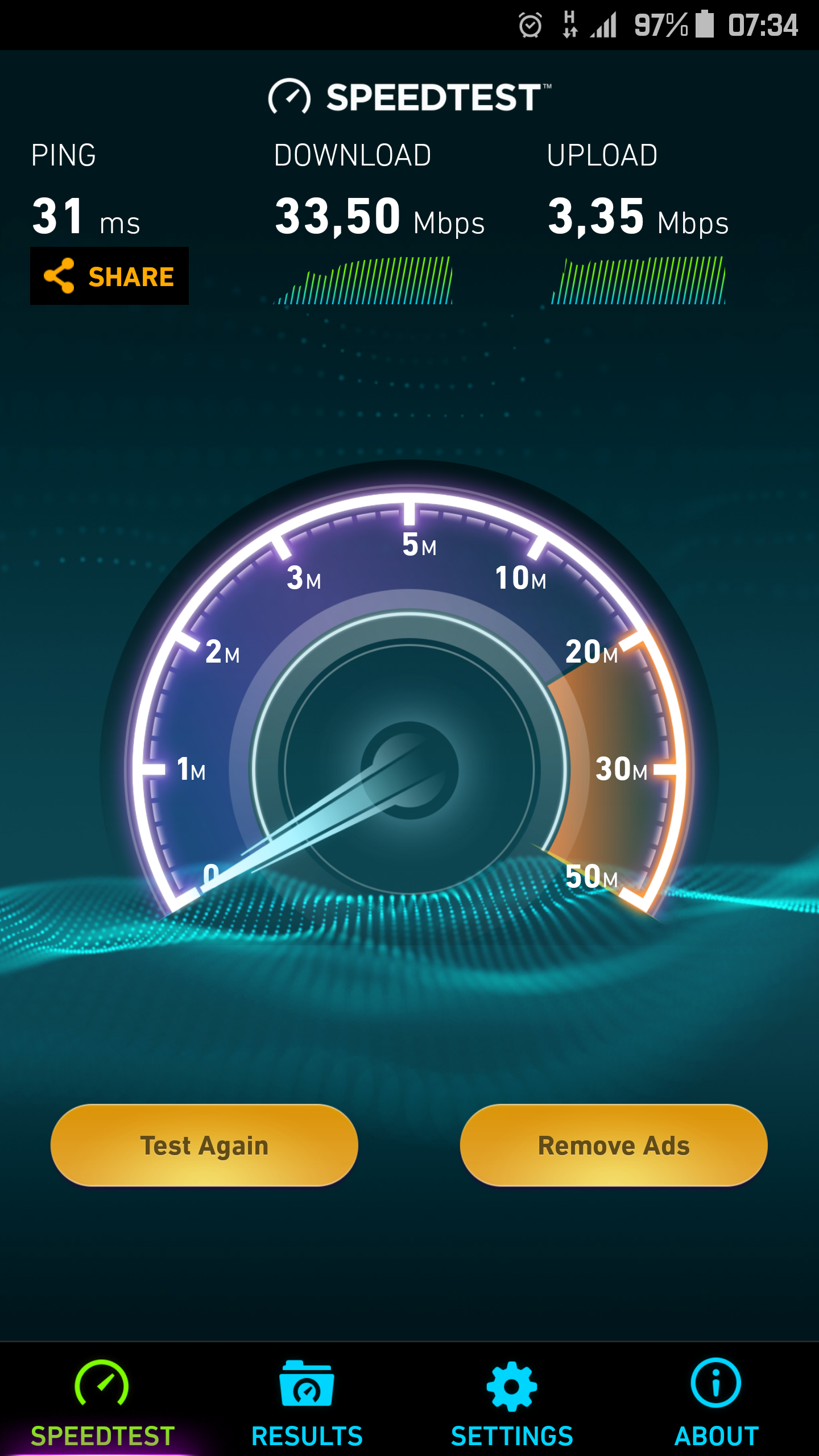Viewport: 819px width, 1456px height.
Task: Share the speed test result
Action: pyautogui.click(x=109, y=276)
